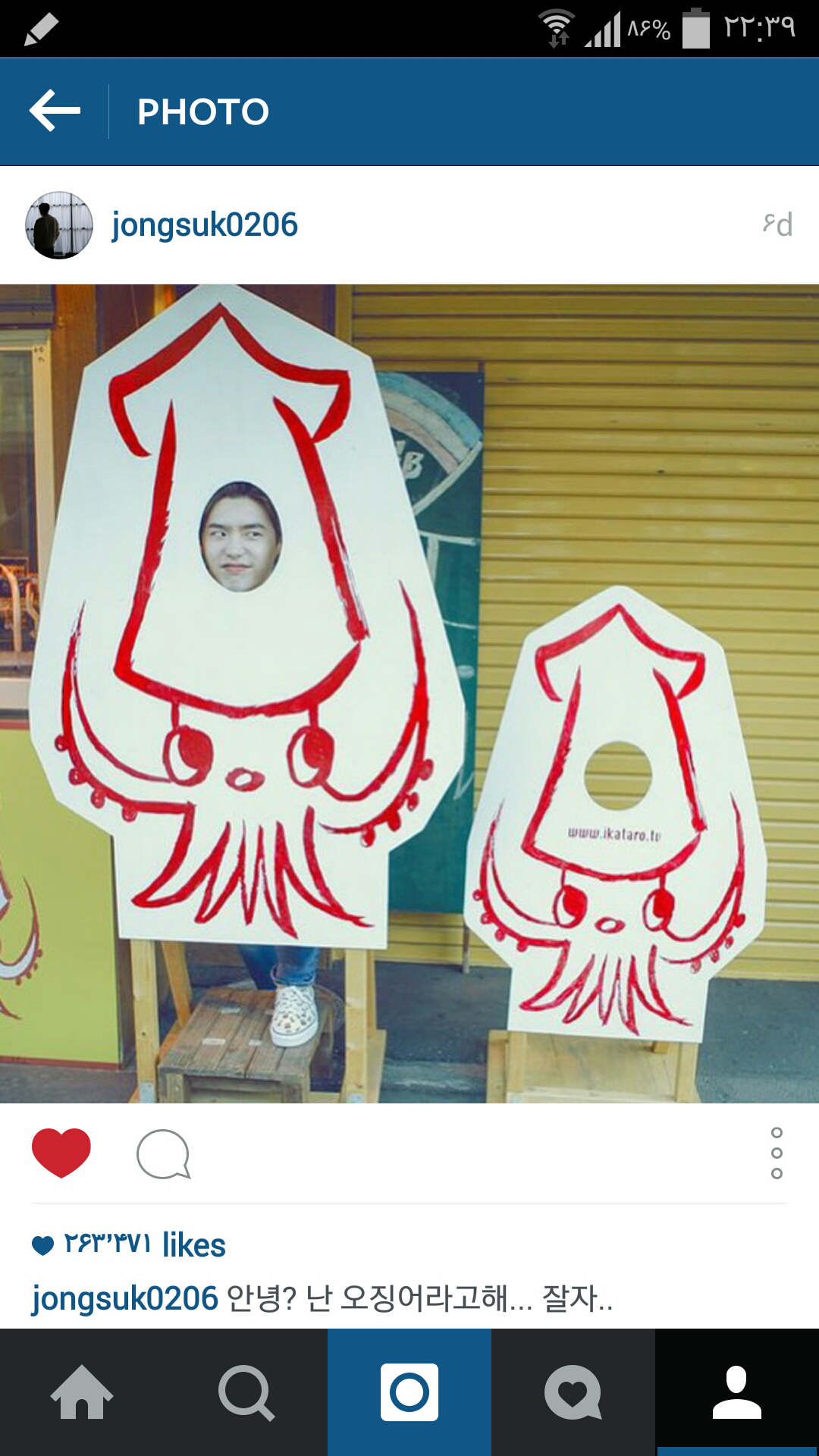
Task: Switch to the Activity heart tab
Action: 573,1392
